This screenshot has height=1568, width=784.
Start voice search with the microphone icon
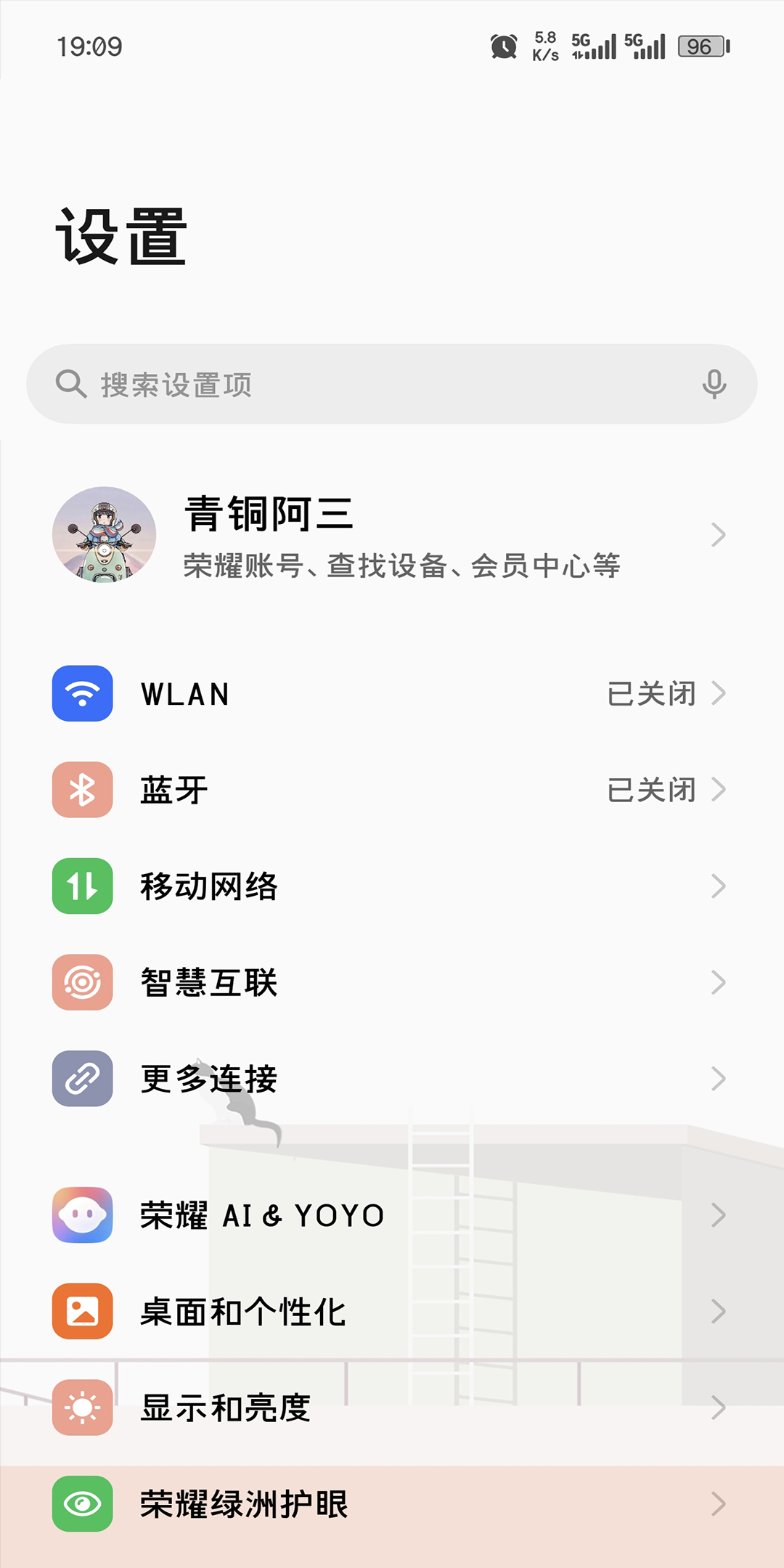[714, 384]
